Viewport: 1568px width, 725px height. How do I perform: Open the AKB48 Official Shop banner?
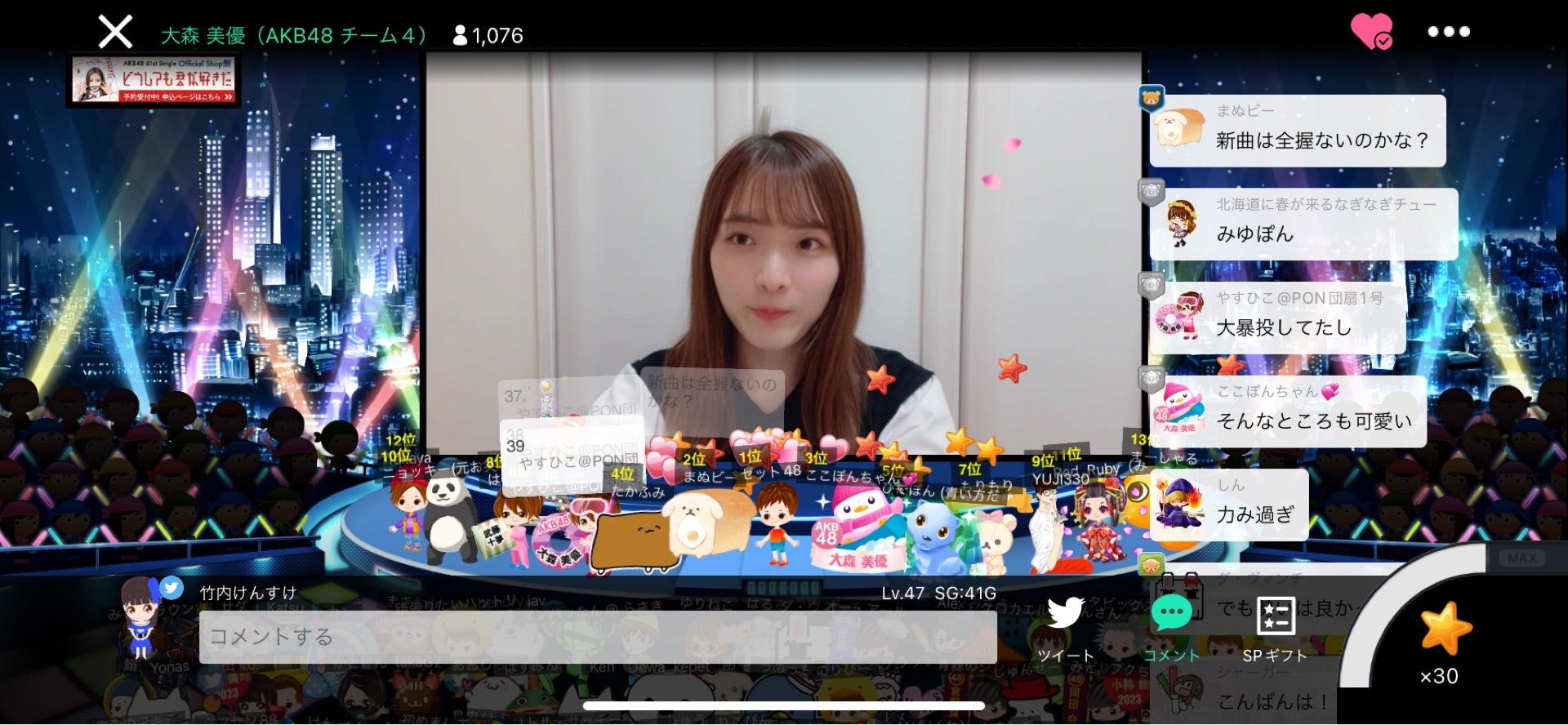point(154,80)
